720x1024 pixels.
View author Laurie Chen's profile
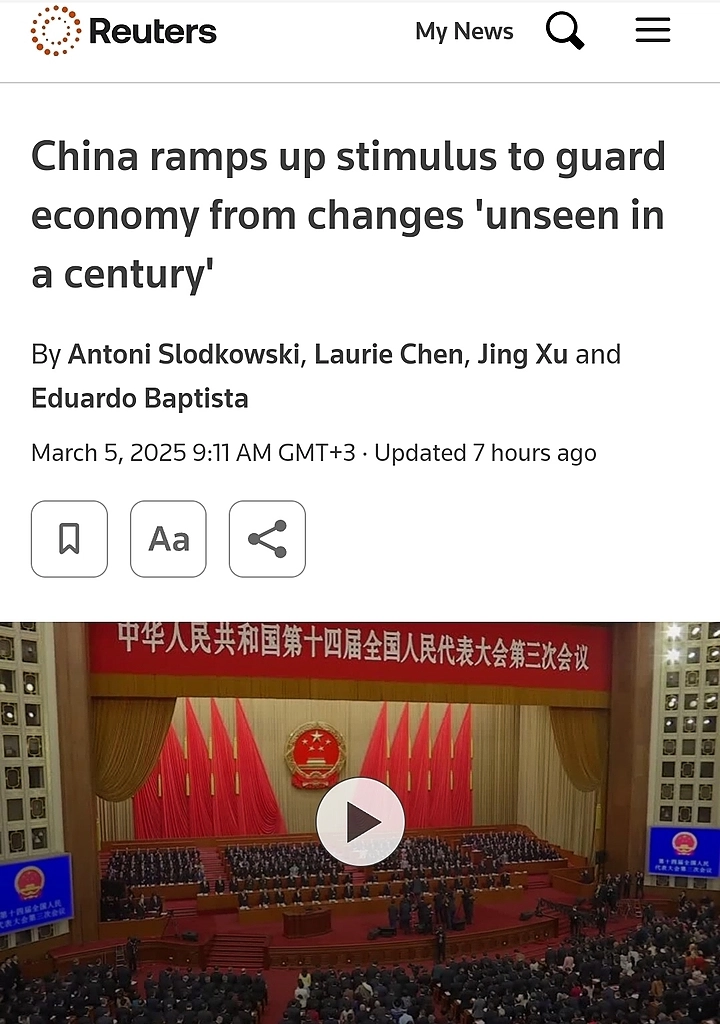tap(390, 354)
